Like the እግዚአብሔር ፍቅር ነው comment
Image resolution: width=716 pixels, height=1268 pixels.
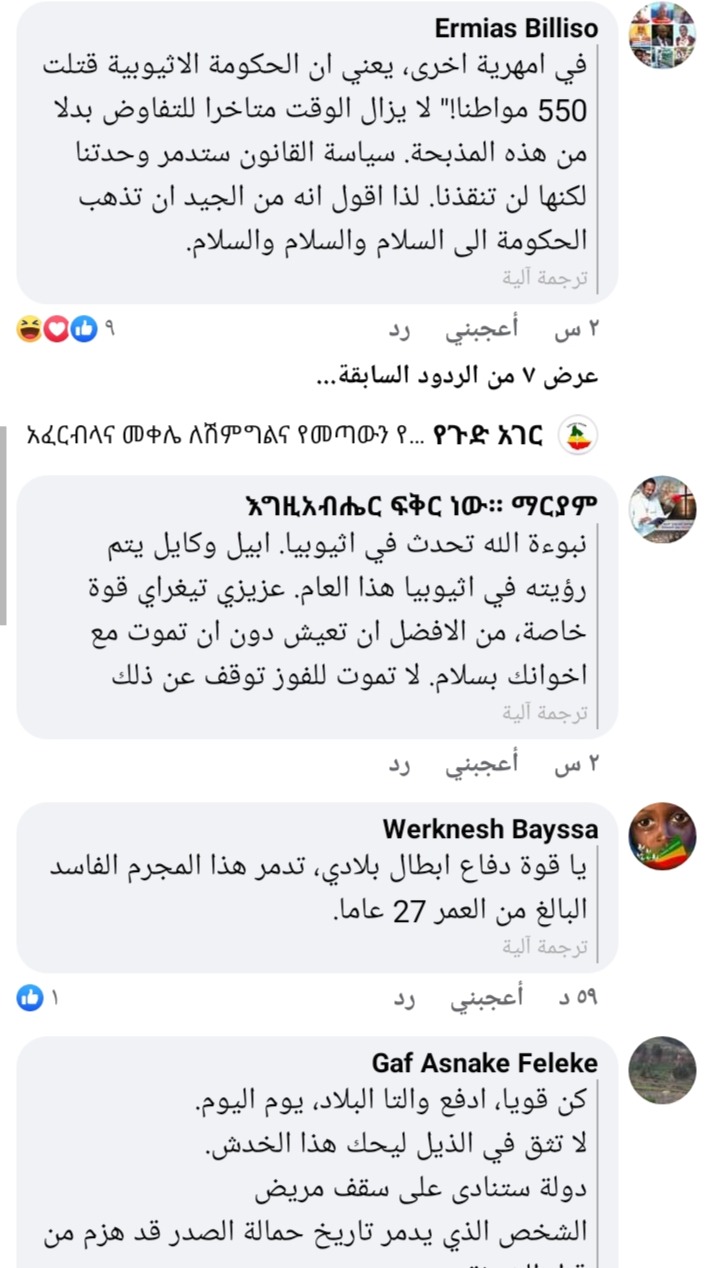pos(493,766)
